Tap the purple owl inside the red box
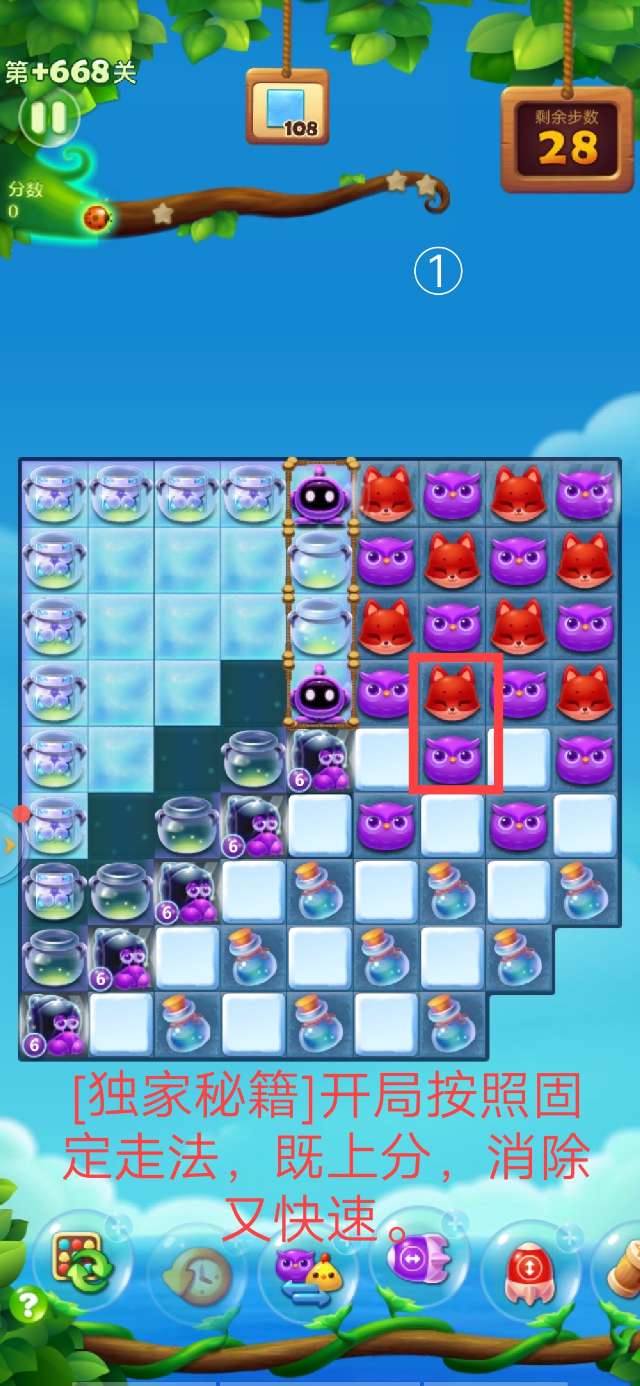Viewport: 640px width, 1386px height. pos(453,759)
